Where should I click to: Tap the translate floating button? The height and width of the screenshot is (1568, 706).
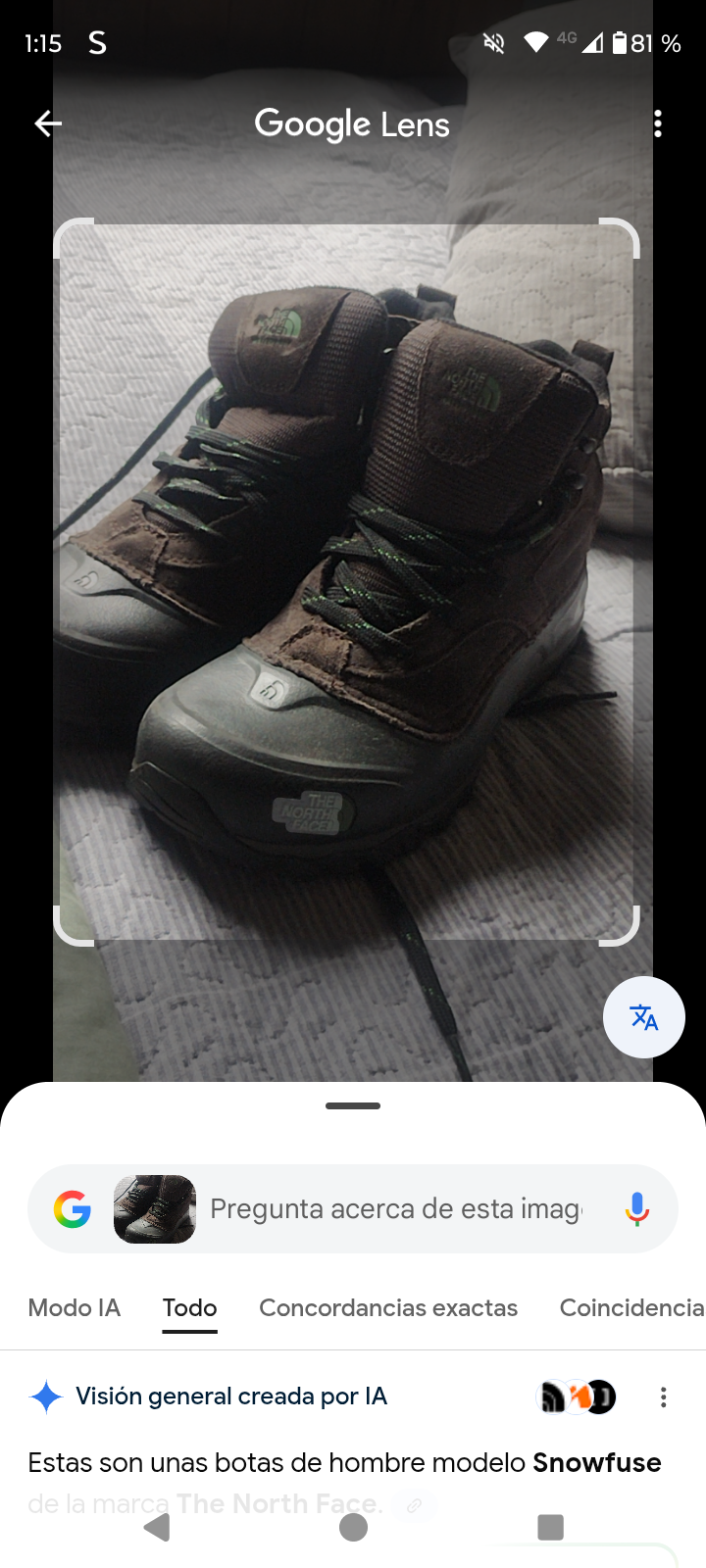click(643, 1017)
